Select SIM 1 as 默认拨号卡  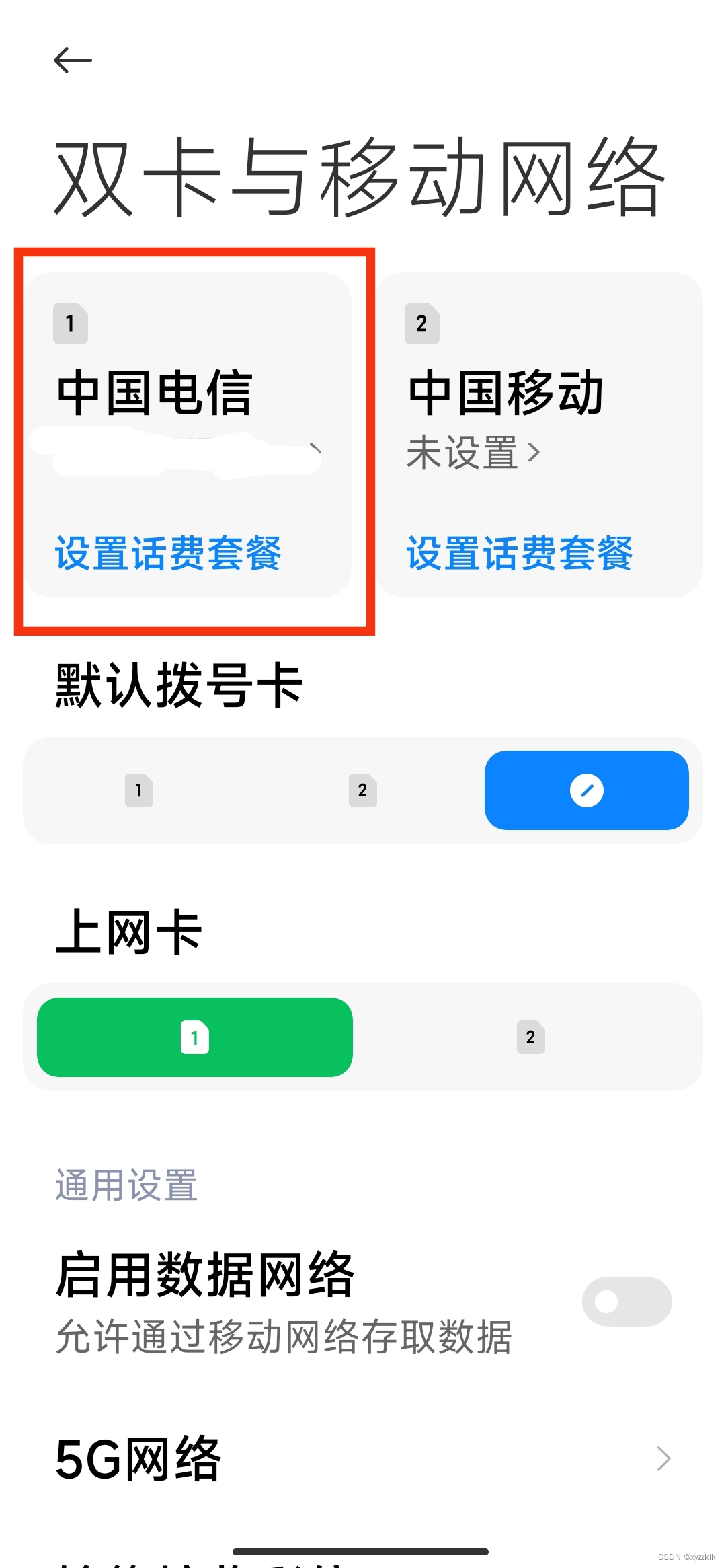click(x=139, y=790)
